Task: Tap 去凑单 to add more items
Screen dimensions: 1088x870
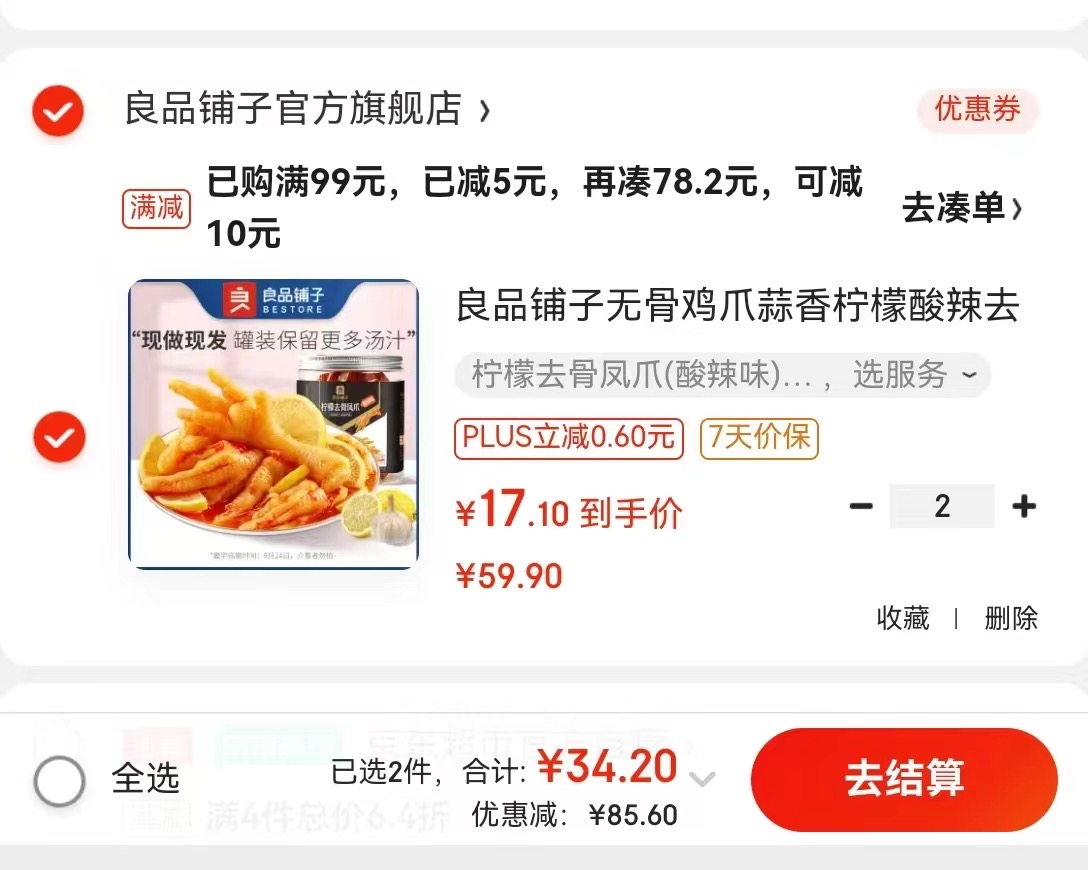Action: (961, 208)
